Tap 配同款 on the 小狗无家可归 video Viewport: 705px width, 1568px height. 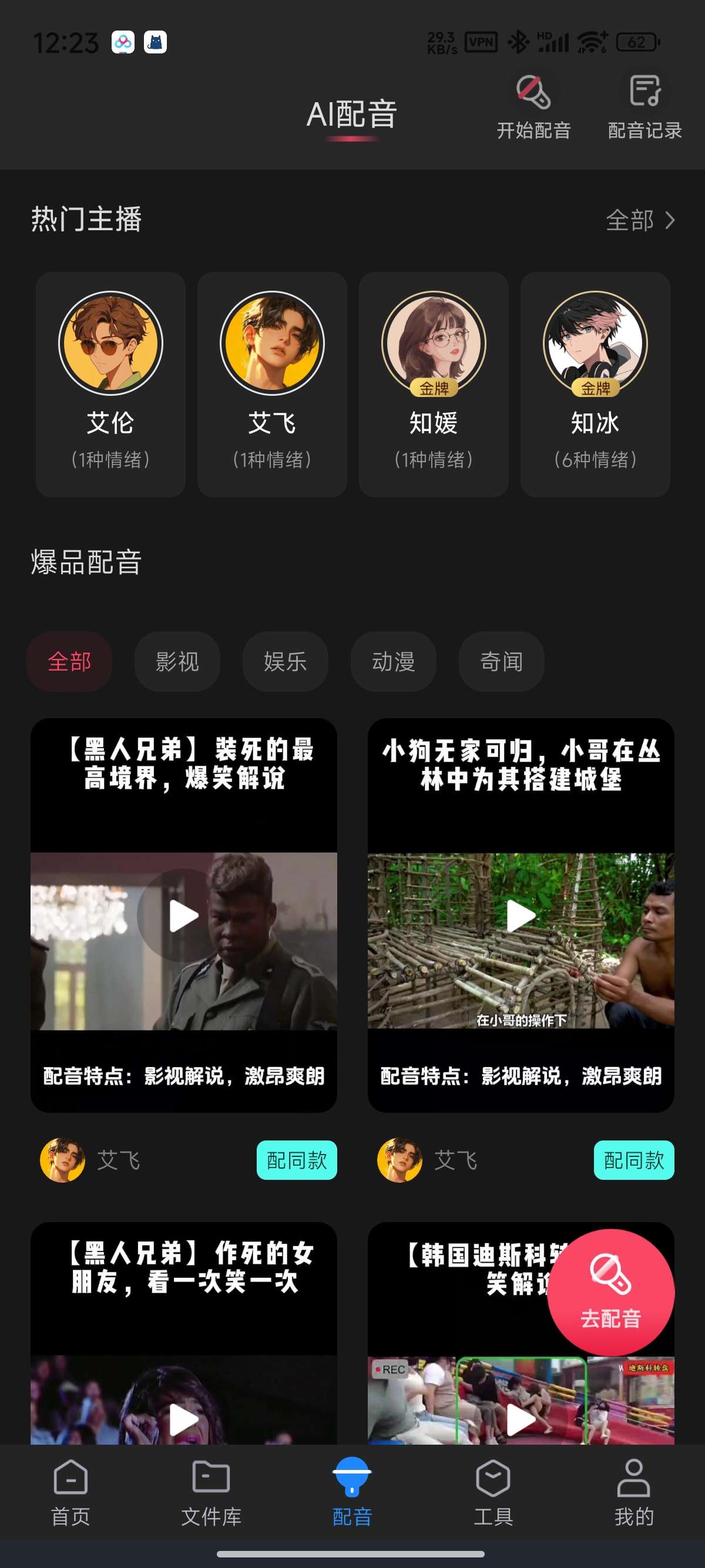pyautogui.click(x=634, y=1160)
